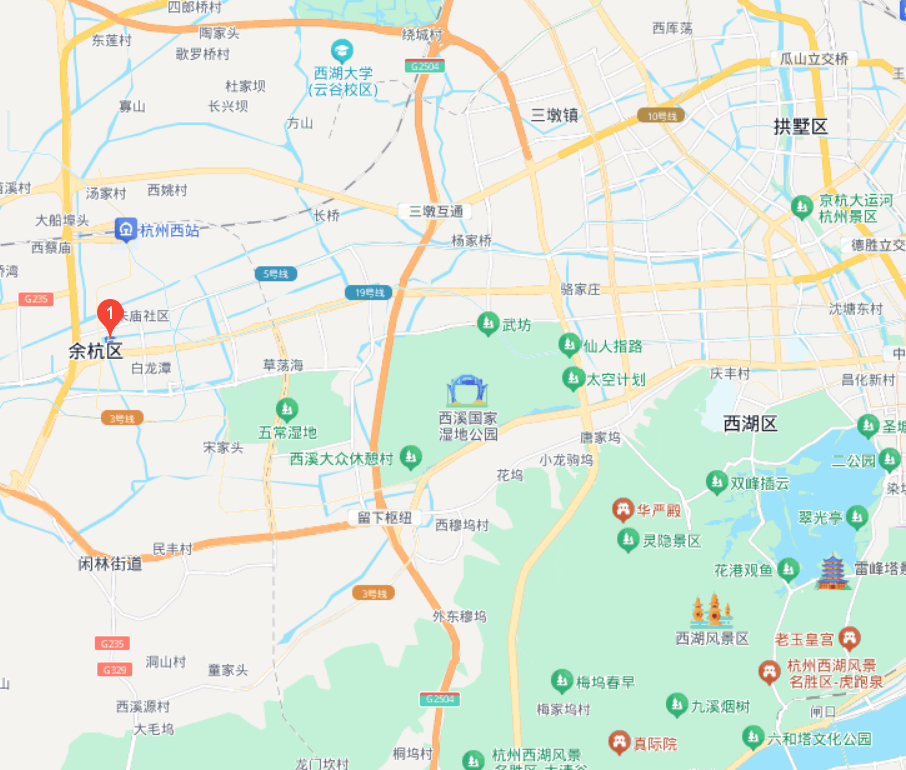Open the 西湖大学 (云谷校区) point of interest
Viewport: 906px width, 770px height.
click(x=342, y=50)
